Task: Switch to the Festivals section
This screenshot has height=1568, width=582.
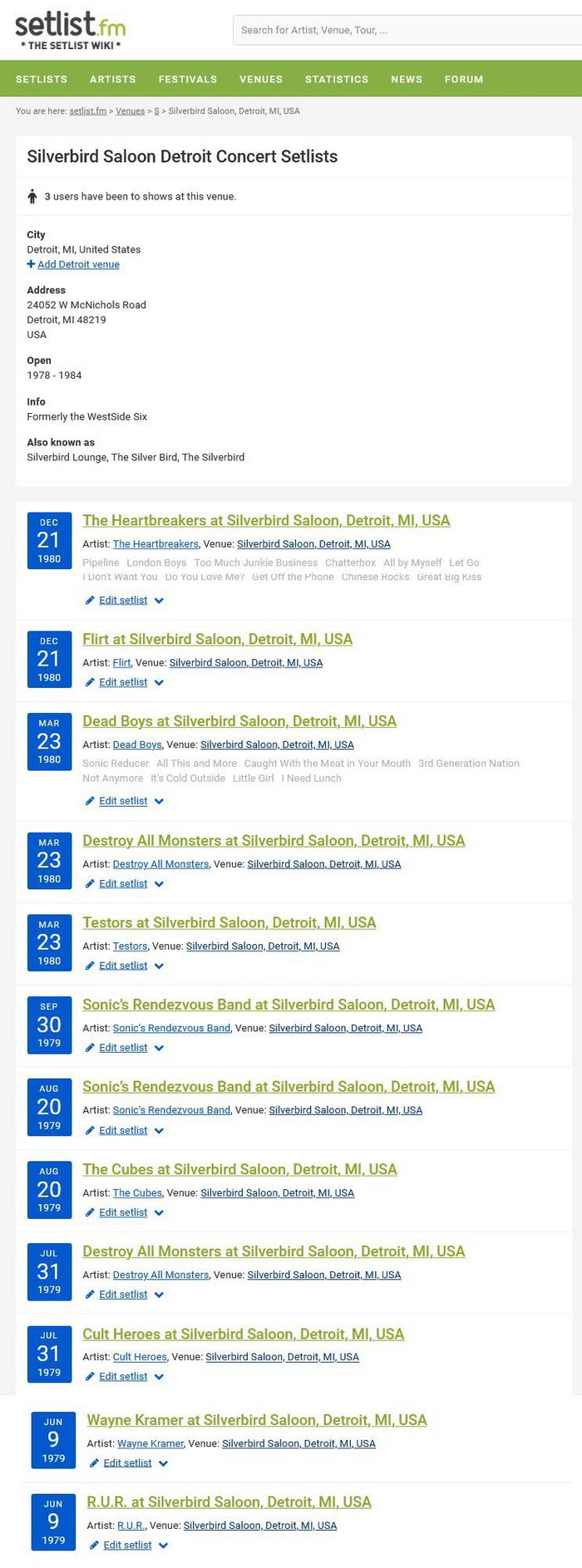Action: click(x=187, y=80)
